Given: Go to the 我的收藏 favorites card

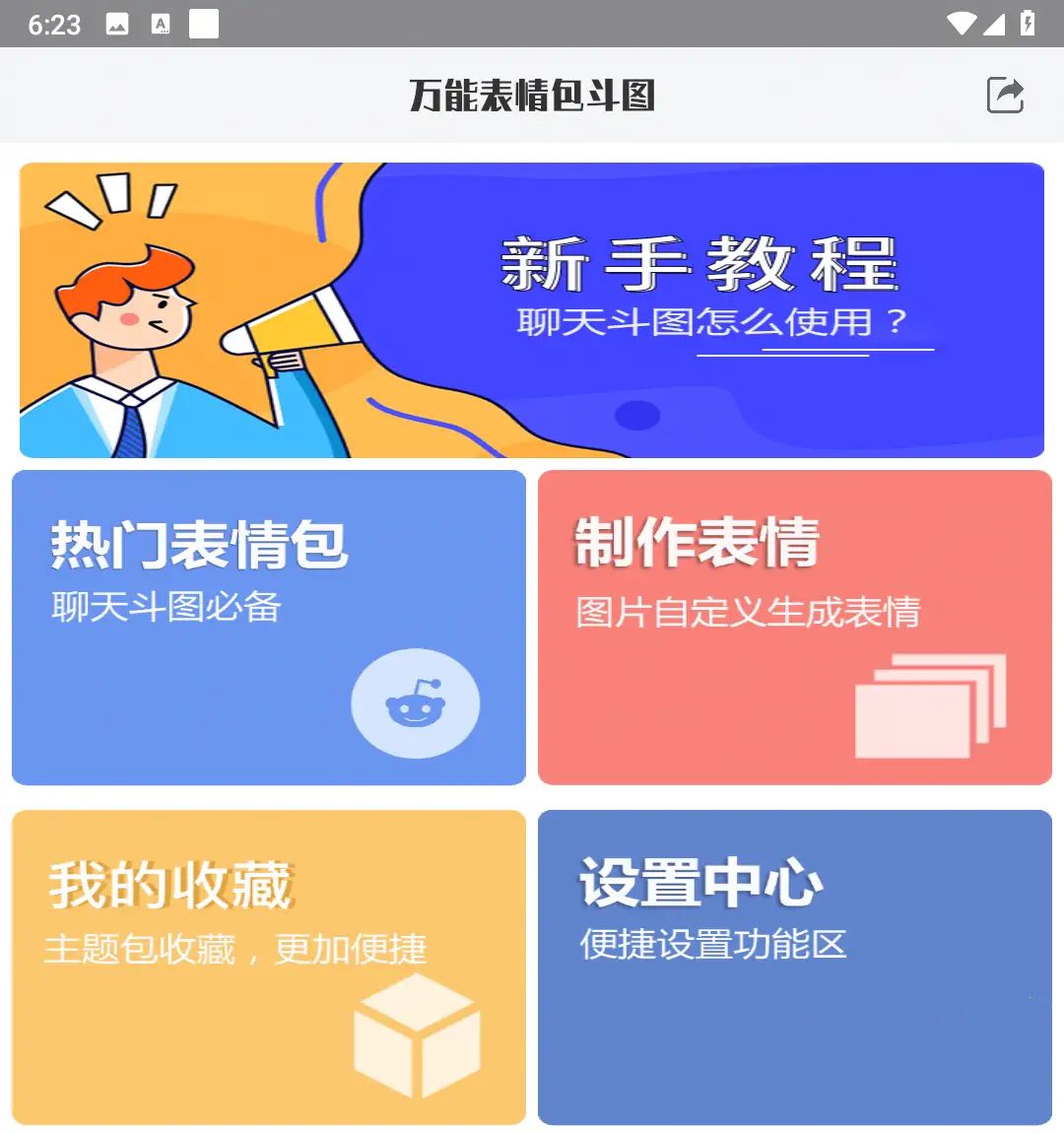Looking at the screenshot, I should pos(268,967).
